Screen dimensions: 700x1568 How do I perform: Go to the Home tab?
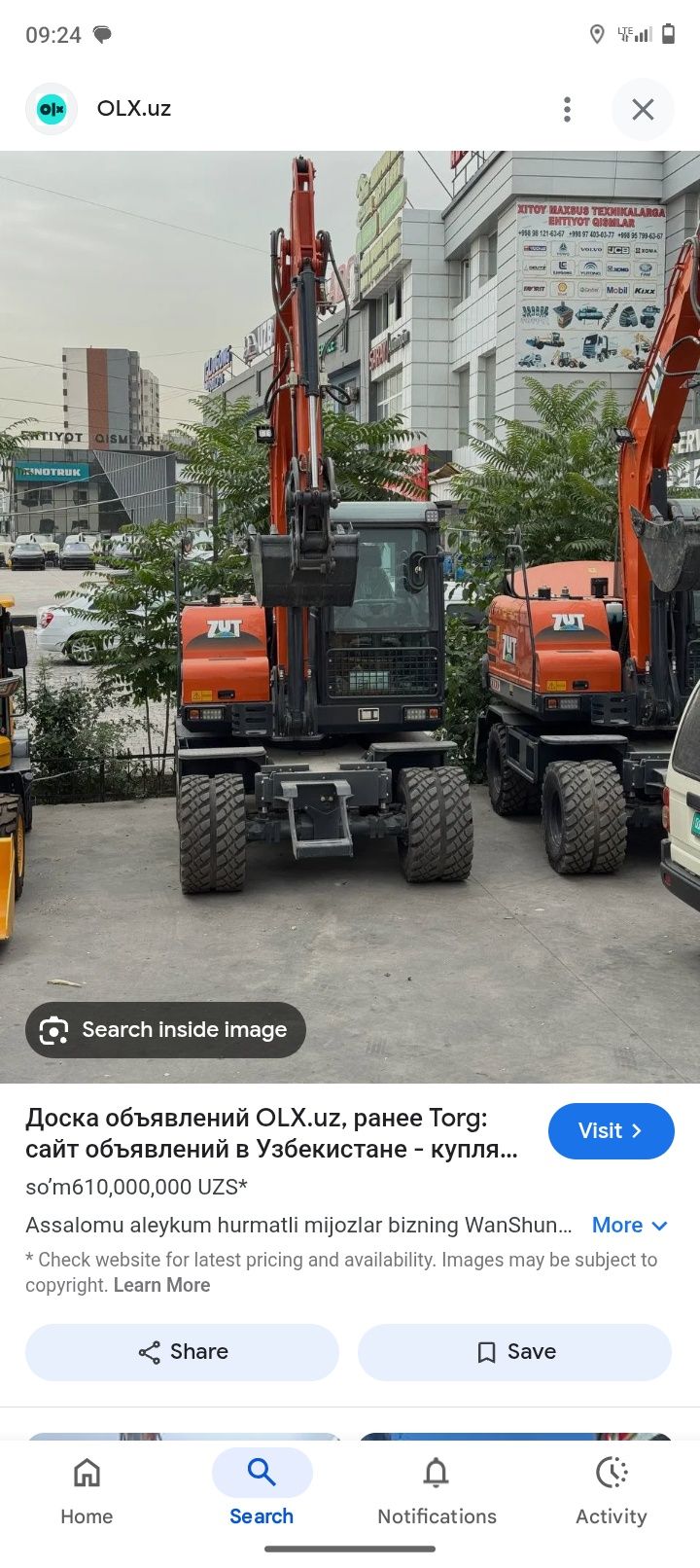click(87, 1490)
